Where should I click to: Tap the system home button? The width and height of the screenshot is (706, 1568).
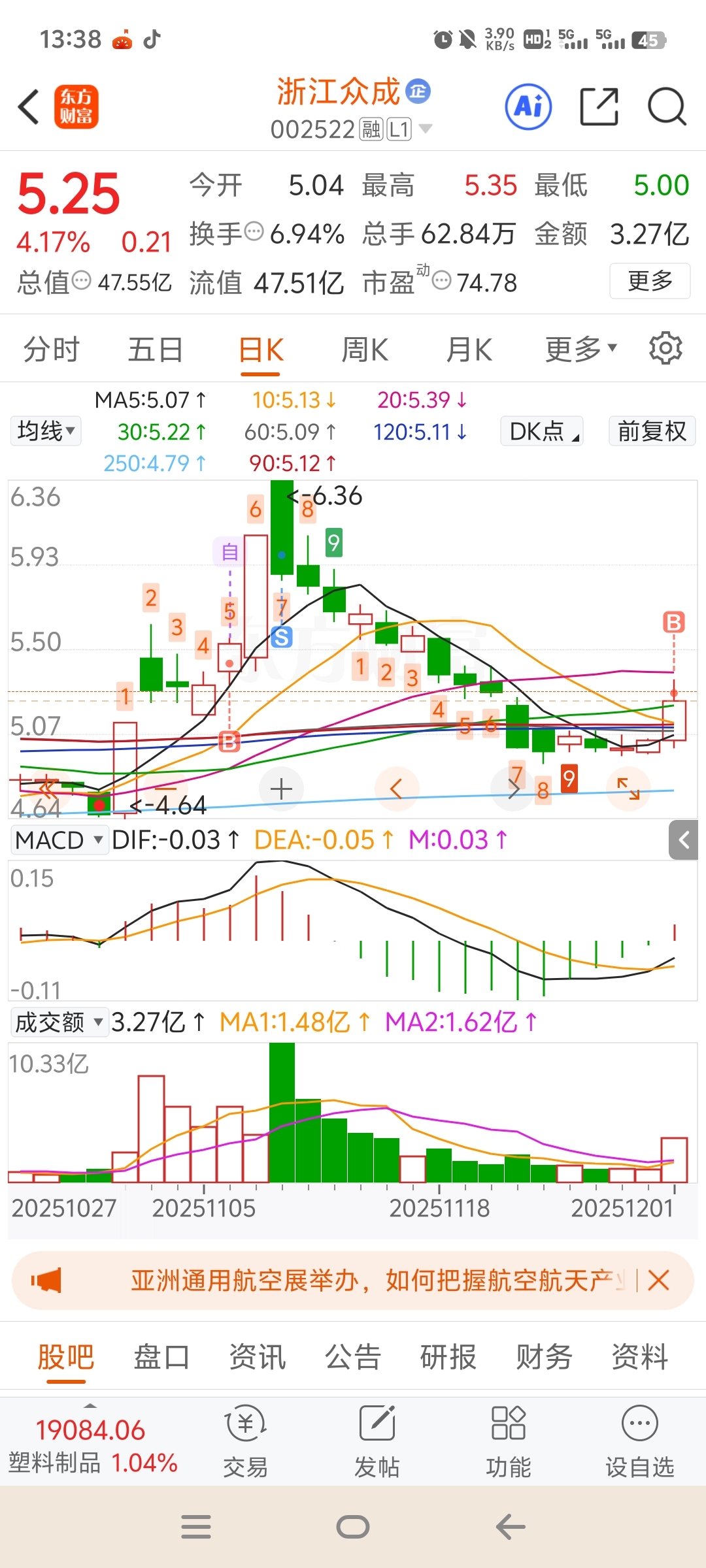click(x=353, y=1527)
